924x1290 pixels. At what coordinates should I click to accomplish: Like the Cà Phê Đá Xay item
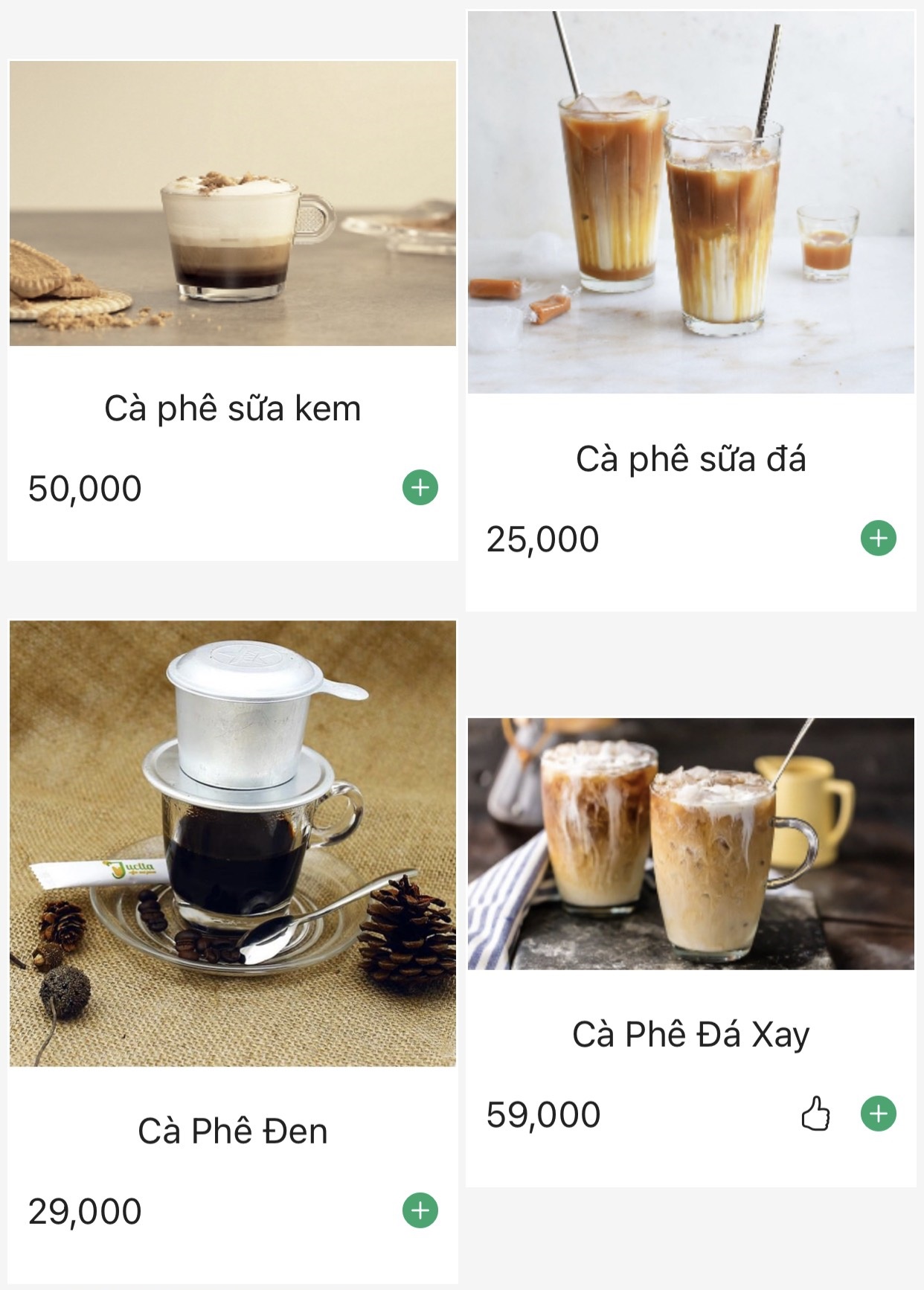815,1114
